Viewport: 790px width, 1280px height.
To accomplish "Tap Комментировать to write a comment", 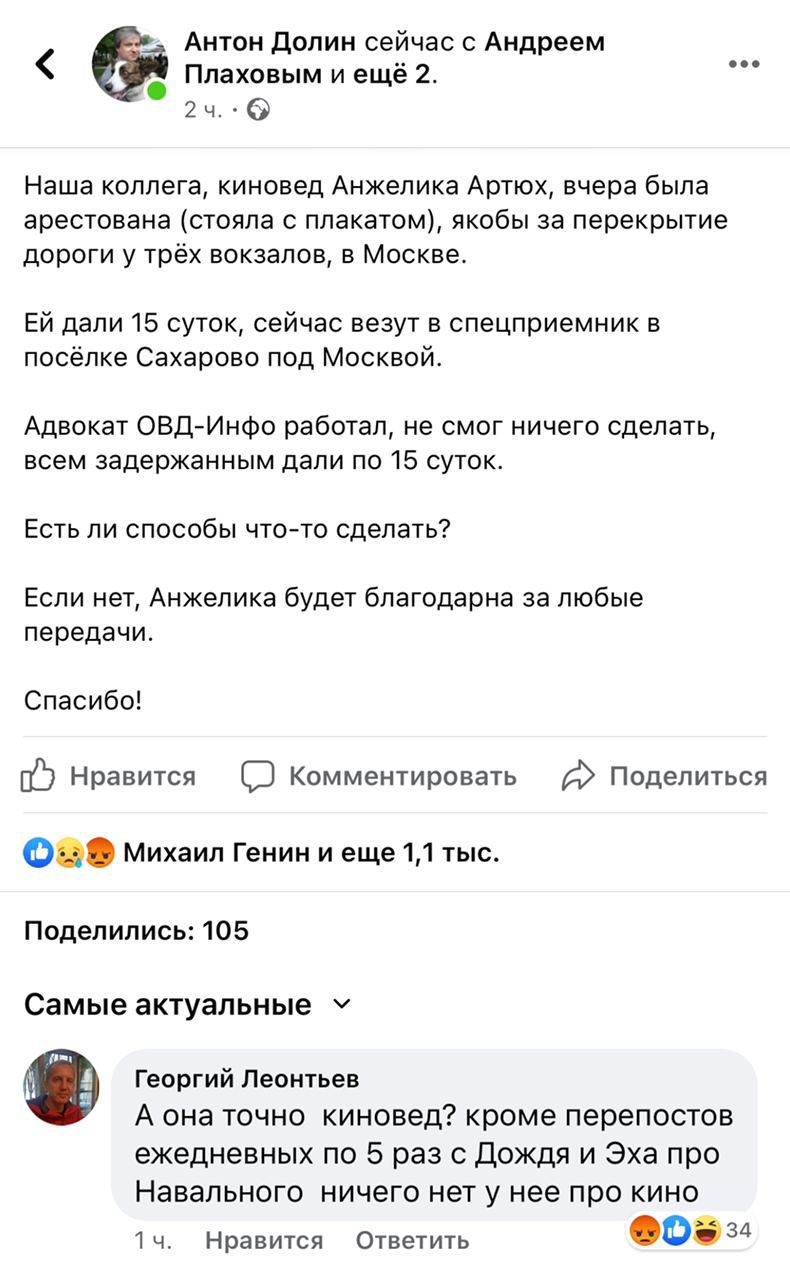I will click(380, 776).
